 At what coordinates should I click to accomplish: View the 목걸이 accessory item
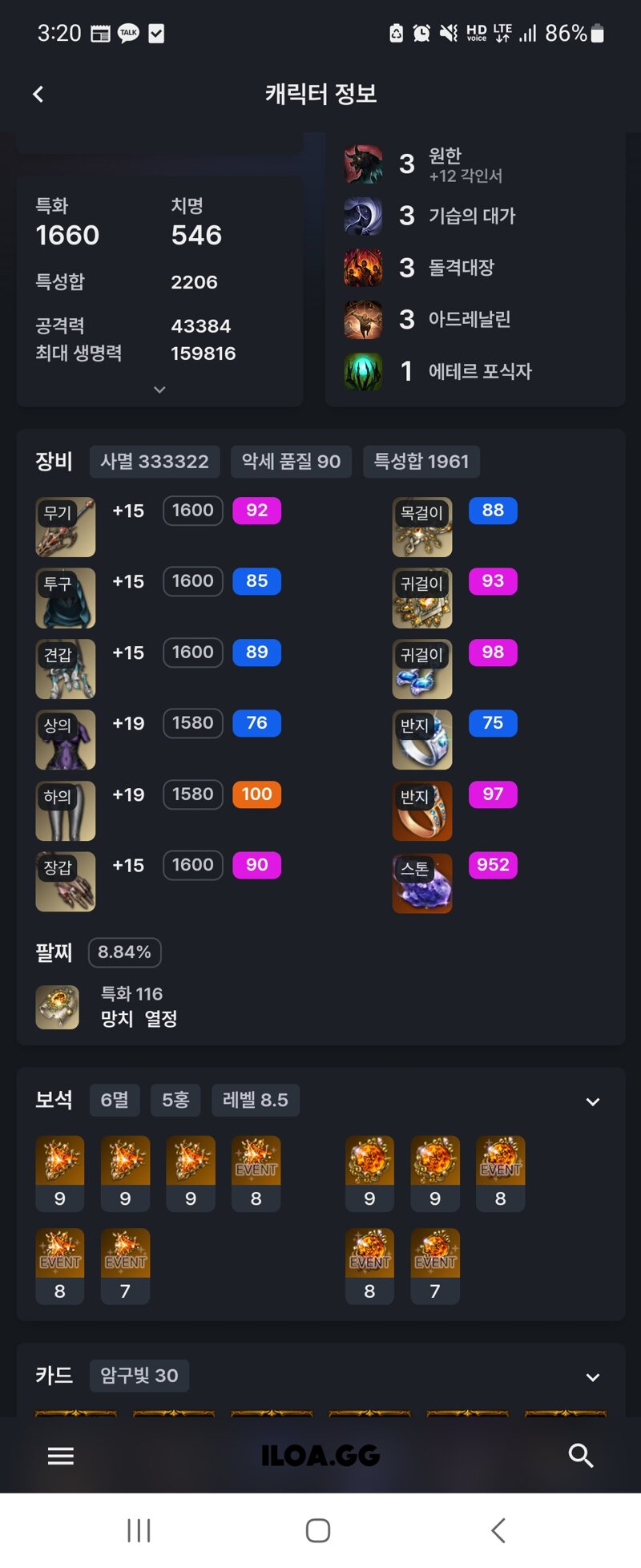coord(422,527)
